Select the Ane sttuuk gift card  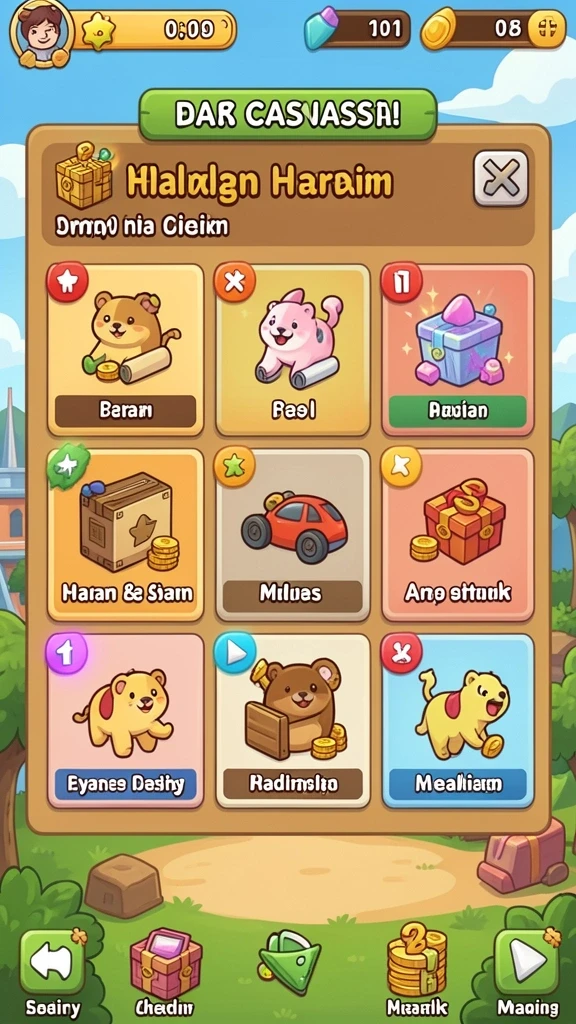458,535
